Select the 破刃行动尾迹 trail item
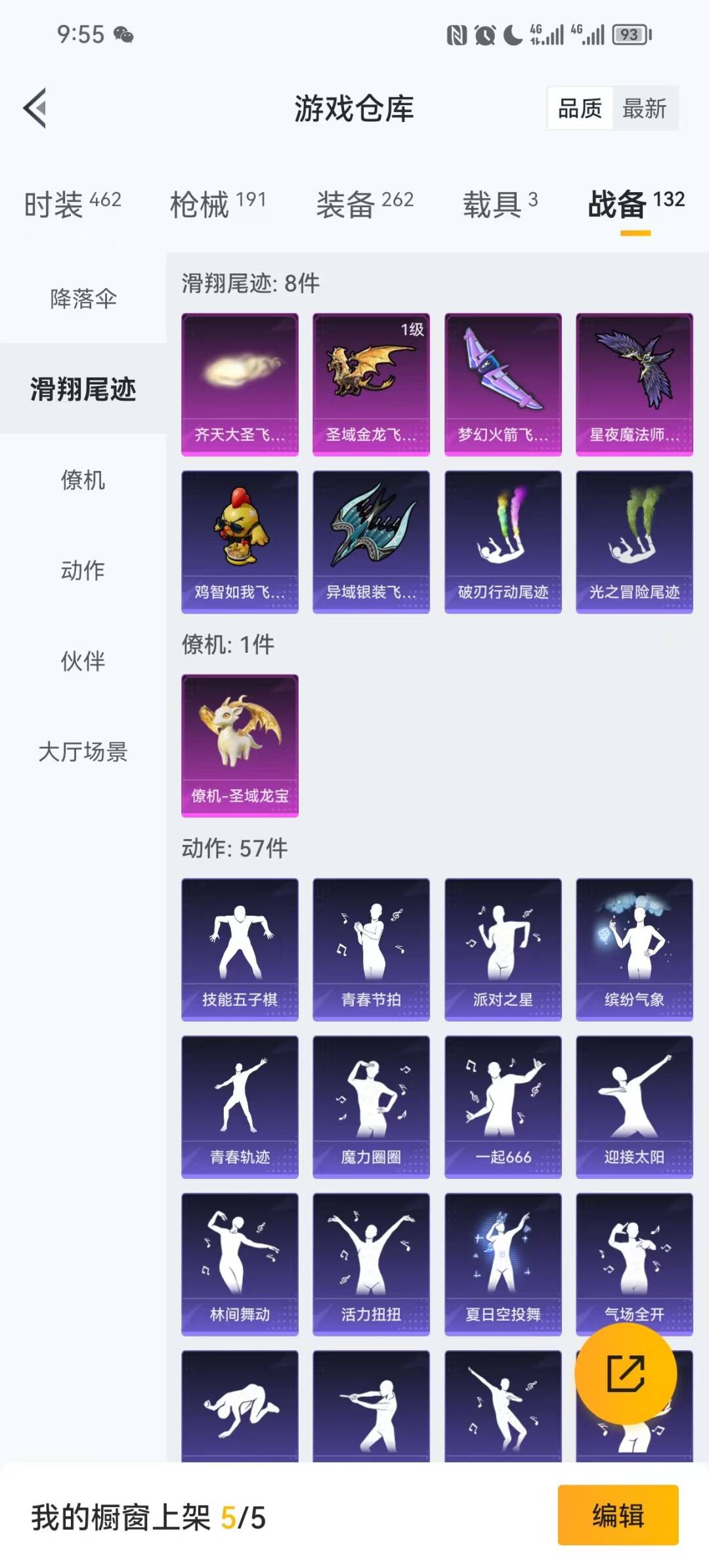Viewport: 709px width, 1568px height. (502, 539)
